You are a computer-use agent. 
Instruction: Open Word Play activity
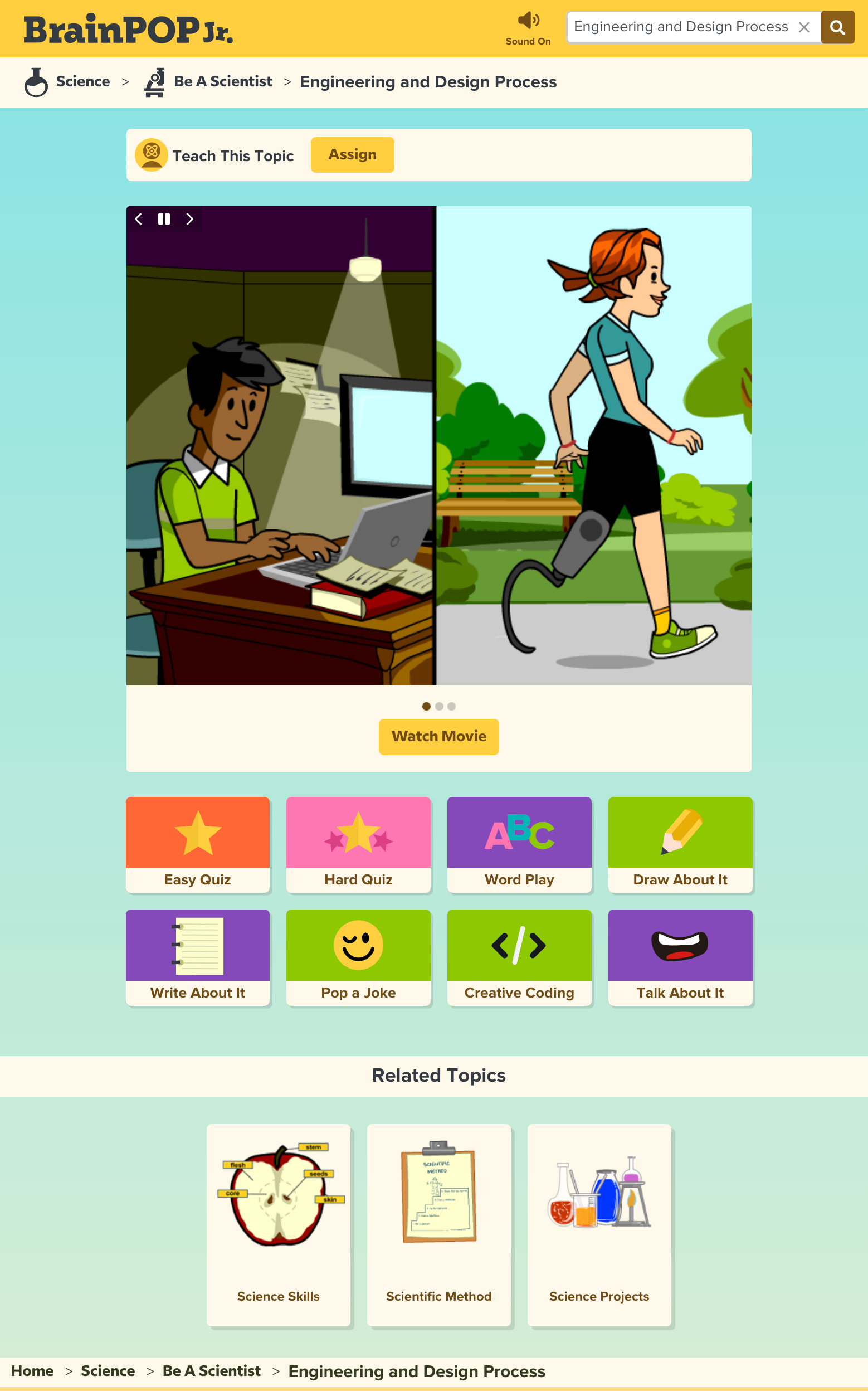pyautogui.click(x=519, y=844)
